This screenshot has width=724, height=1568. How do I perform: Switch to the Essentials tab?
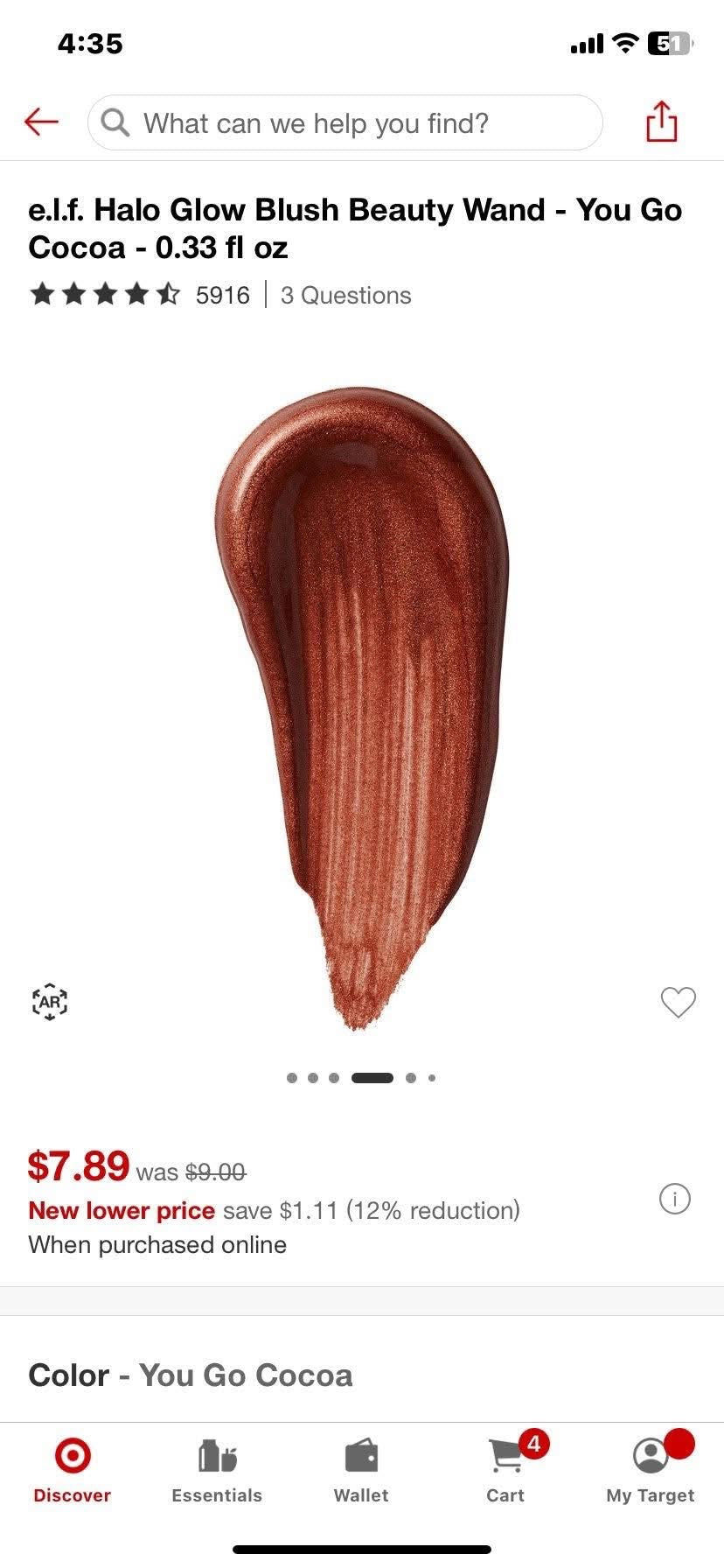(217, 1471)
